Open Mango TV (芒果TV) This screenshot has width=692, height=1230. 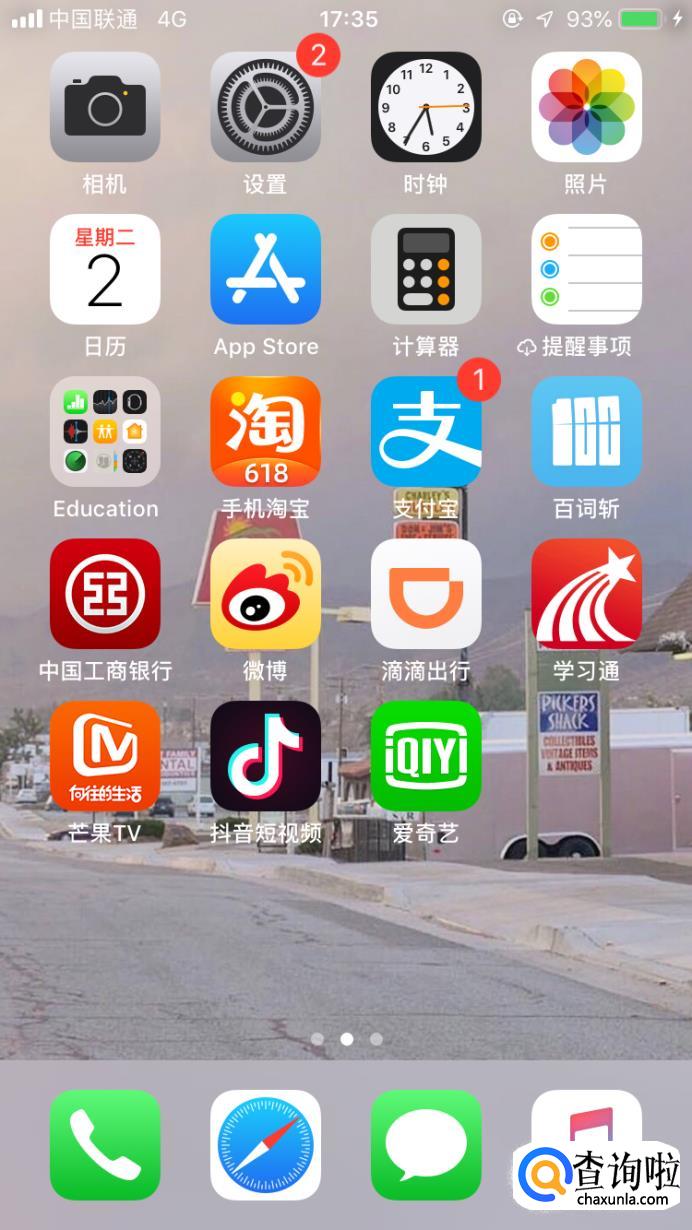(105, 755)
